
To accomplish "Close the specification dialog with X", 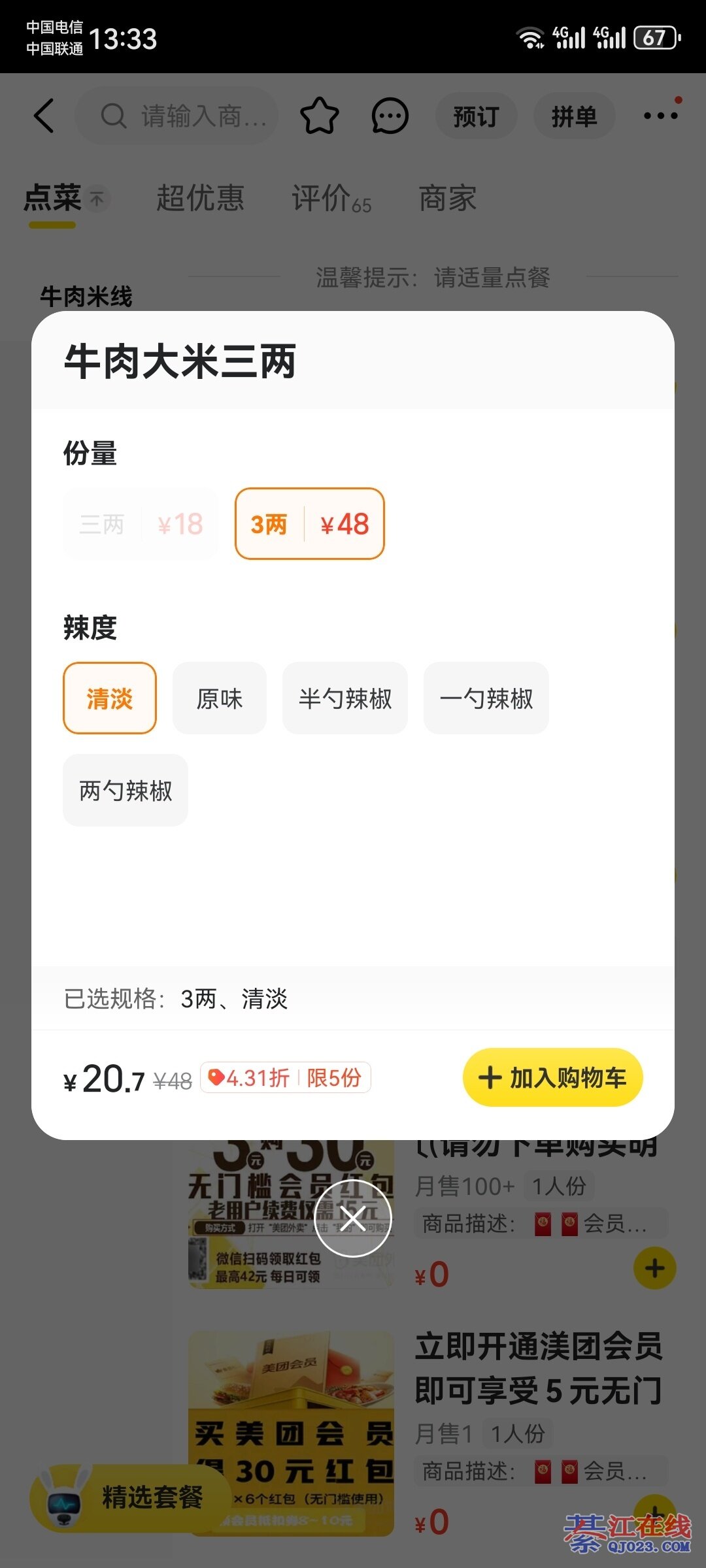I will click(x=353, y=1218).
